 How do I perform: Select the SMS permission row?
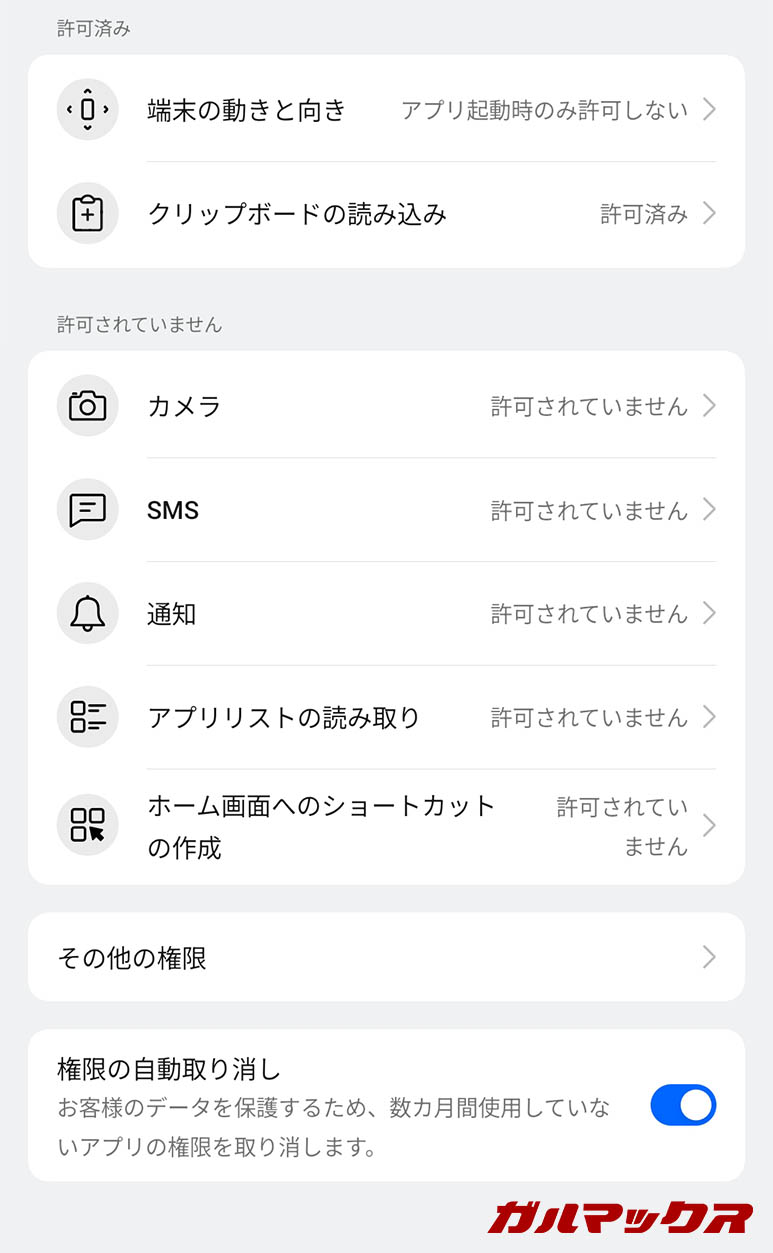pos(386,510)
